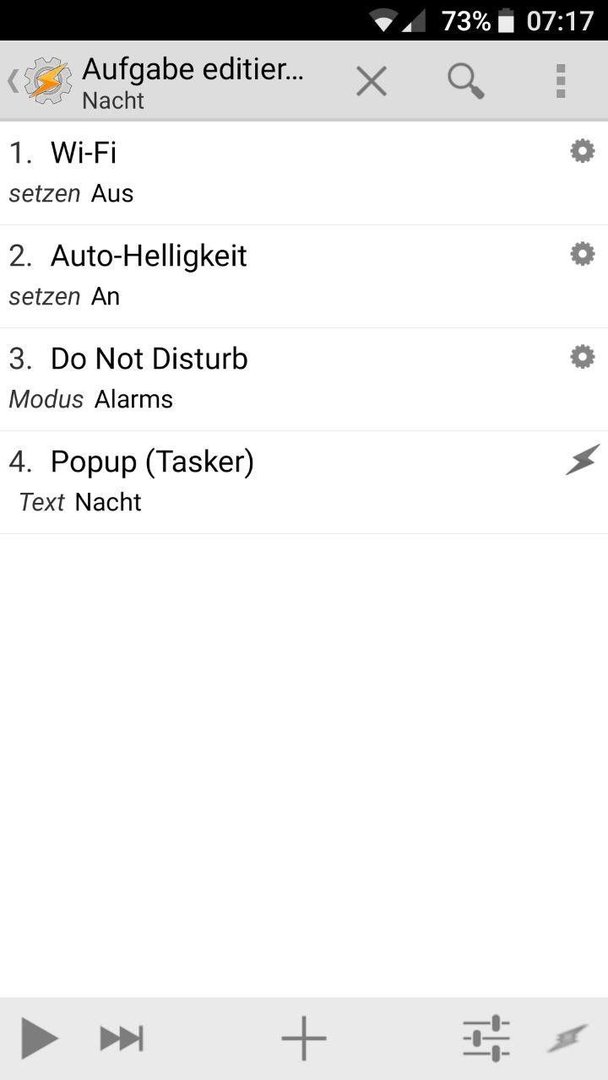
Task: Open the magnifier search icon
Action: 466,82
